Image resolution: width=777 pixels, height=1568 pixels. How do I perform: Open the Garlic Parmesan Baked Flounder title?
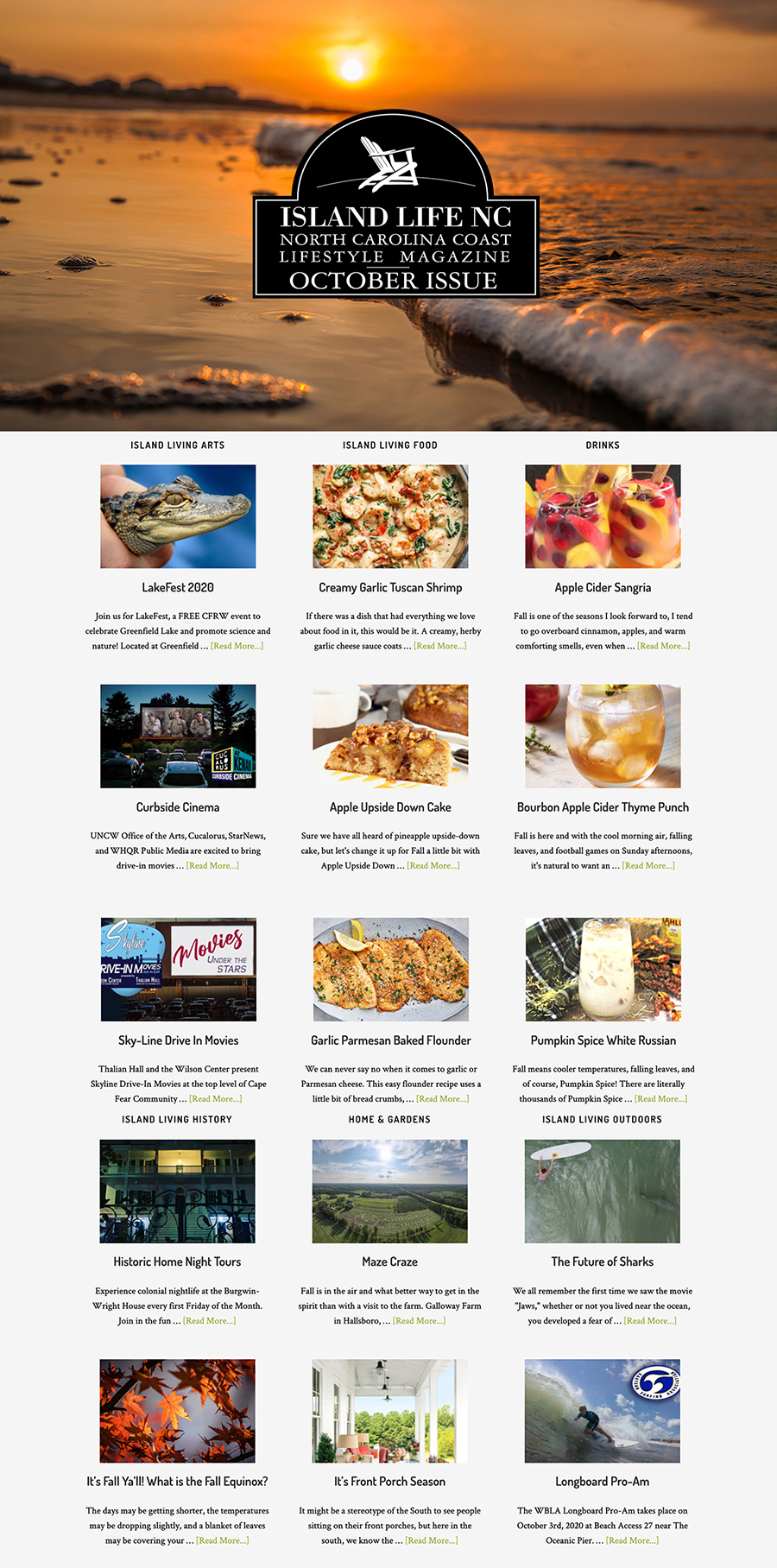click(x=390, y=1040)
